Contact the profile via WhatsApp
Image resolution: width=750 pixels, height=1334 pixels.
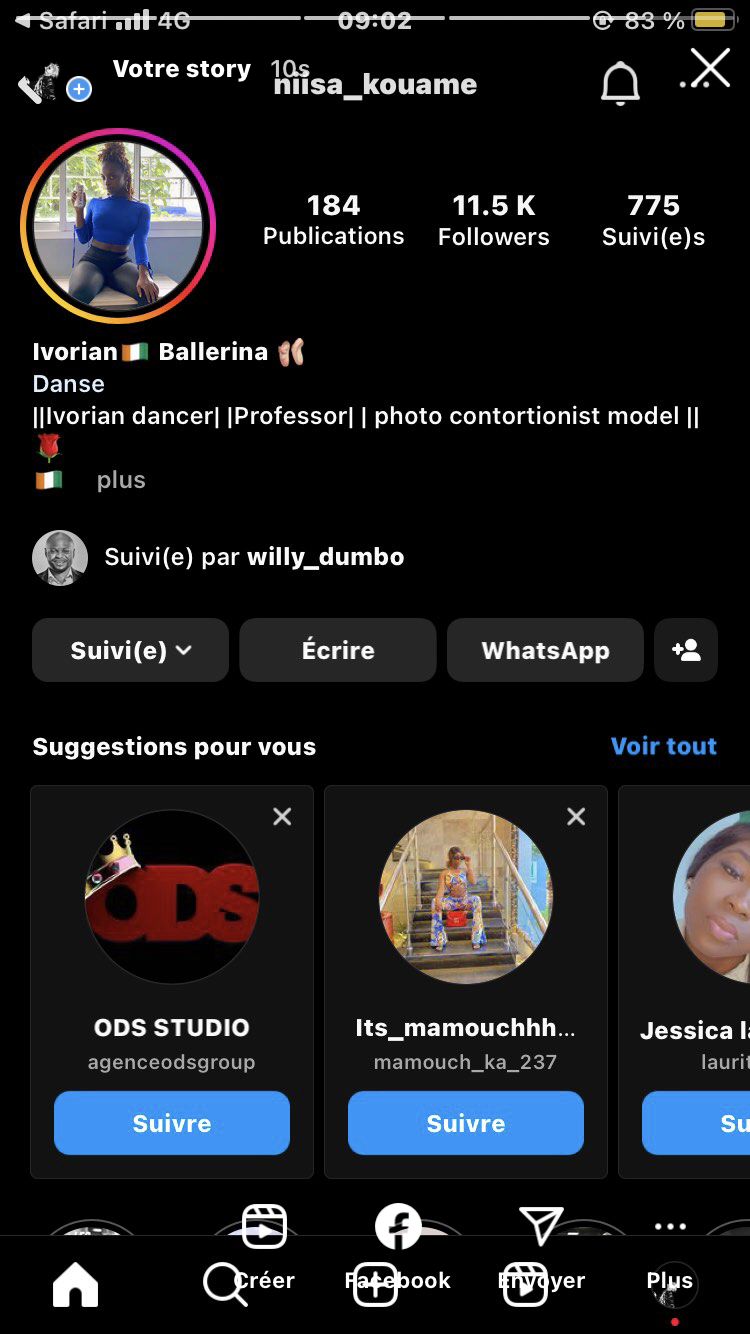click(x=545, y=650)
